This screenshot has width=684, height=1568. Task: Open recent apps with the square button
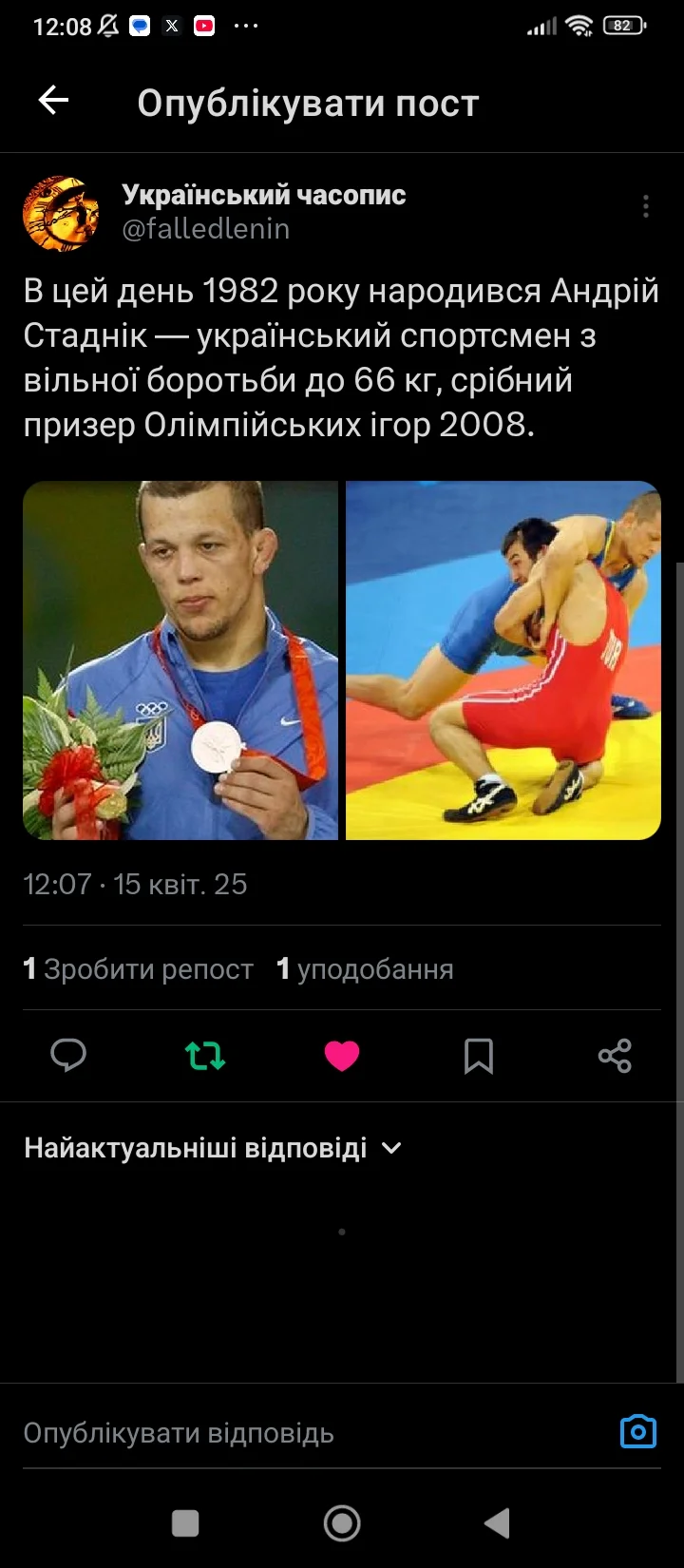185,1523
